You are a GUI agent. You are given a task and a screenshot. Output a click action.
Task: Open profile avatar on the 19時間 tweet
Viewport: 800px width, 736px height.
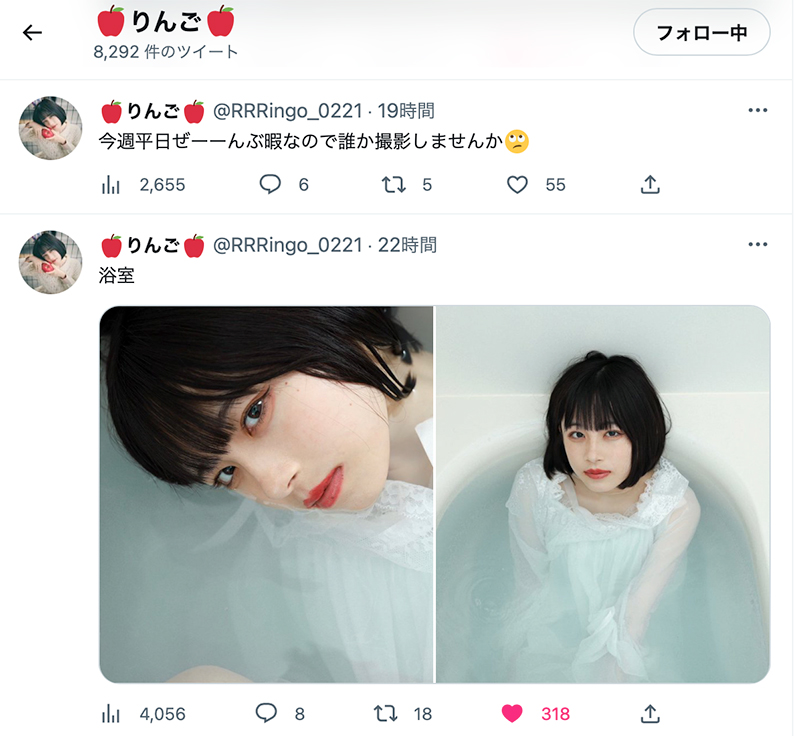pos(51,127)
